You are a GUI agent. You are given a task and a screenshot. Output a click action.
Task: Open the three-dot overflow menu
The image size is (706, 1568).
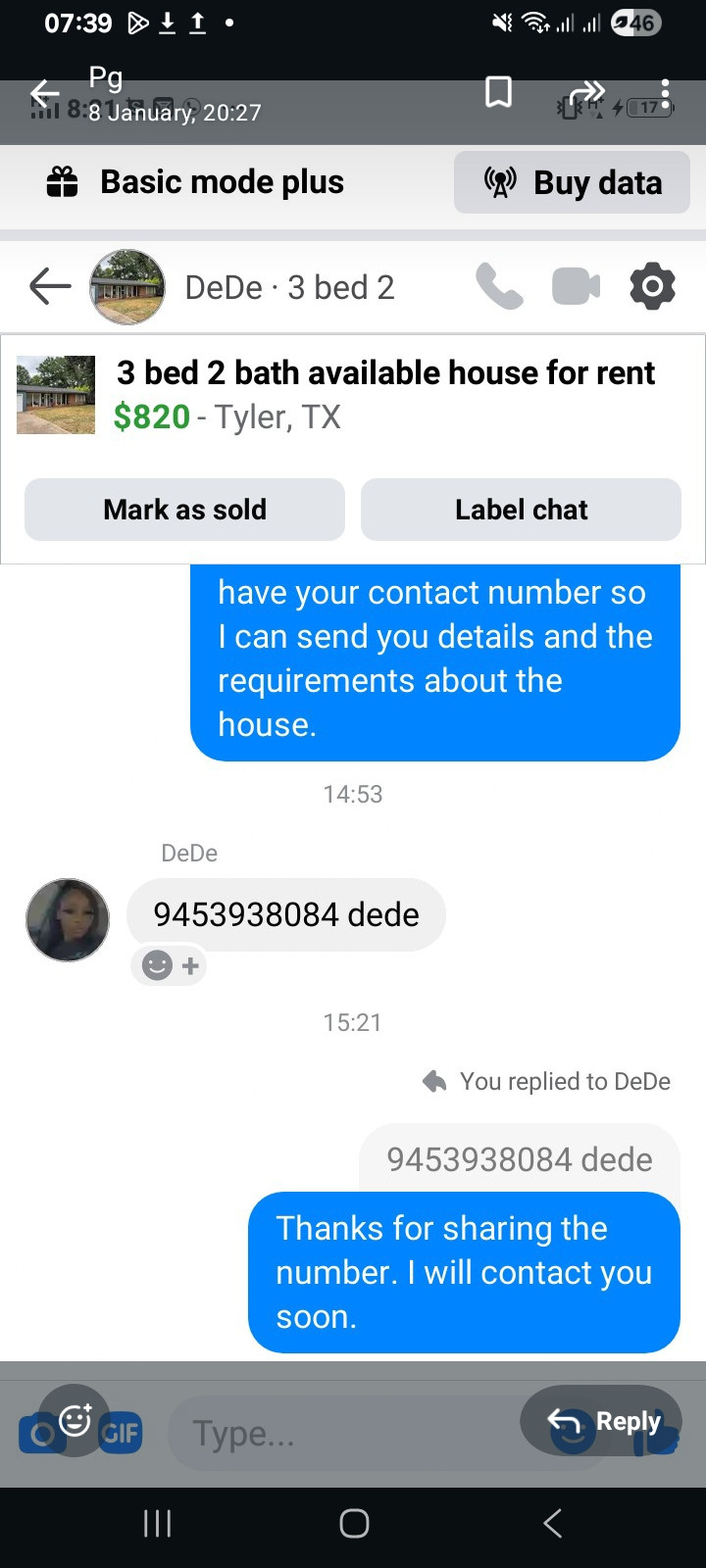[x=666, y=94]
